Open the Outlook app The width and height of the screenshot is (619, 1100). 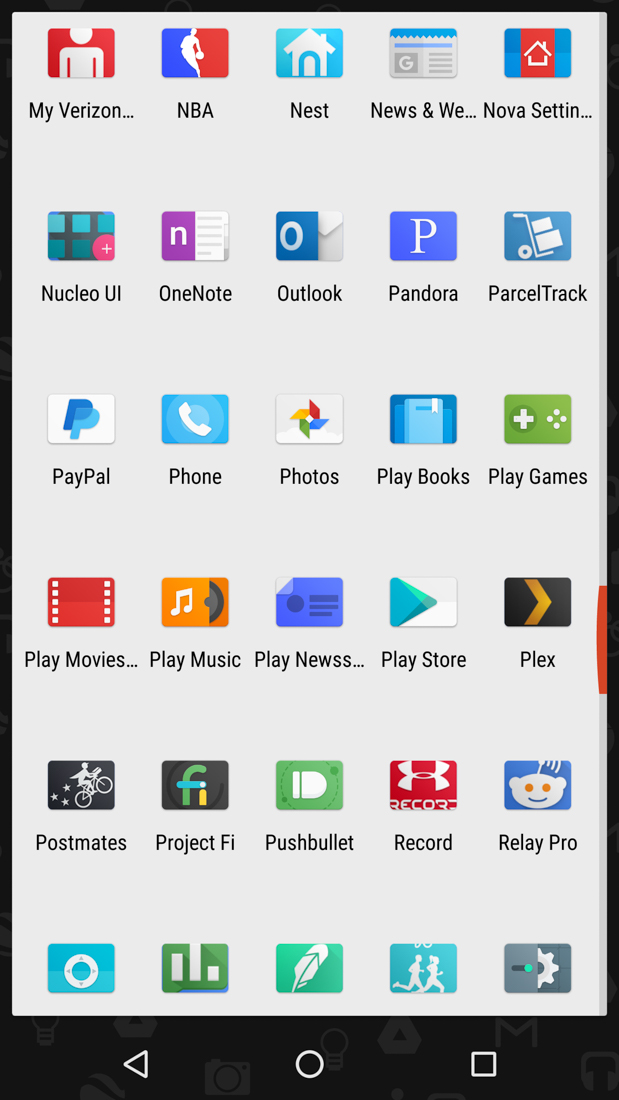[309, 237]
